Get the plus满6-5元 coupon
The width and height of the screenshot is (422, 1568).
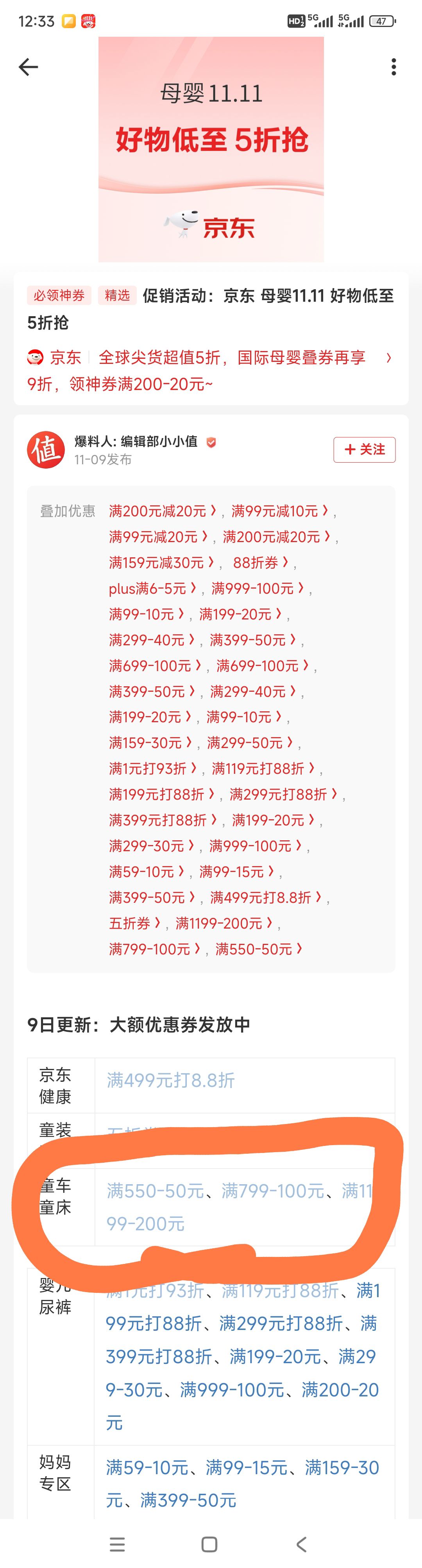152,589
